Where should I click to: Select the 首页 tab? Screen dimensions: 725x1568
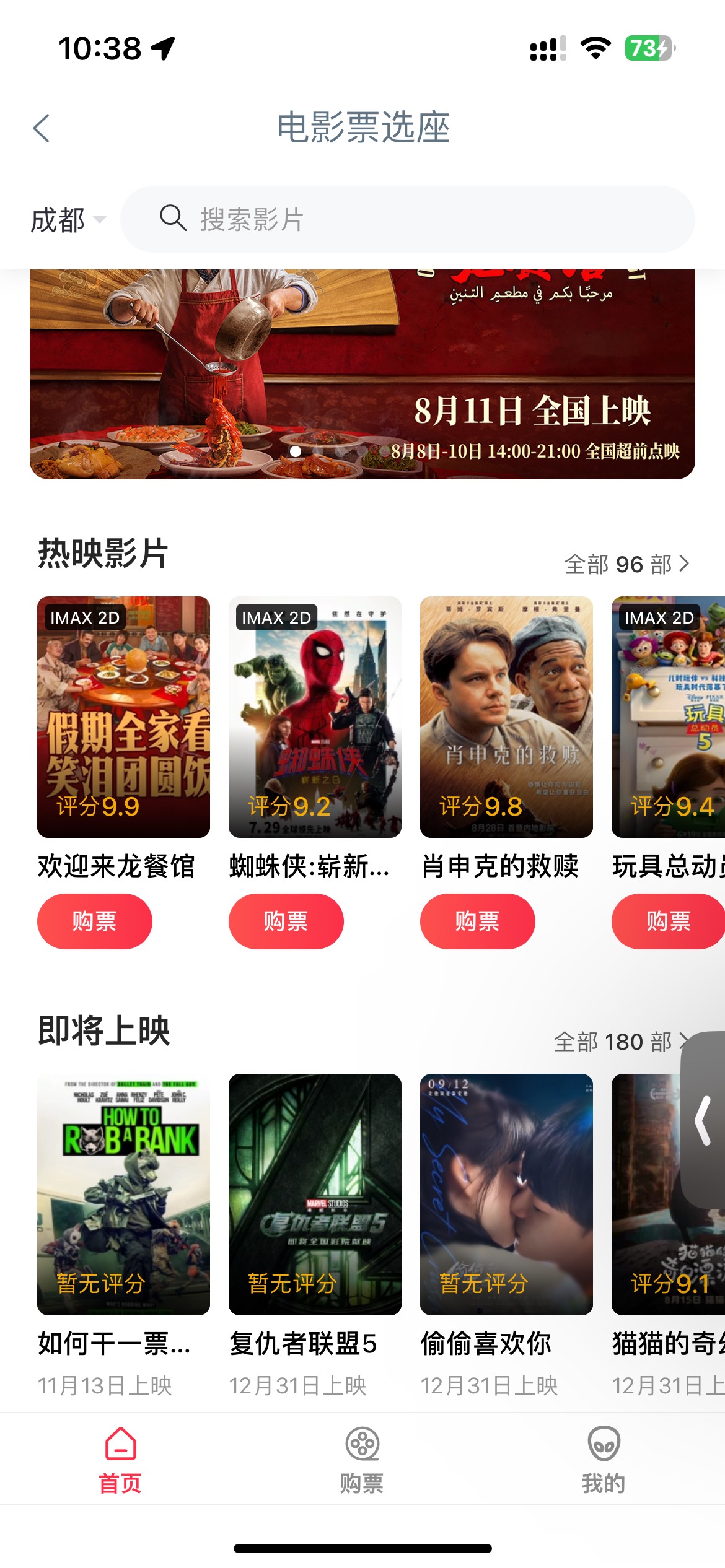pyautogui.click(x=120, y=1460)
